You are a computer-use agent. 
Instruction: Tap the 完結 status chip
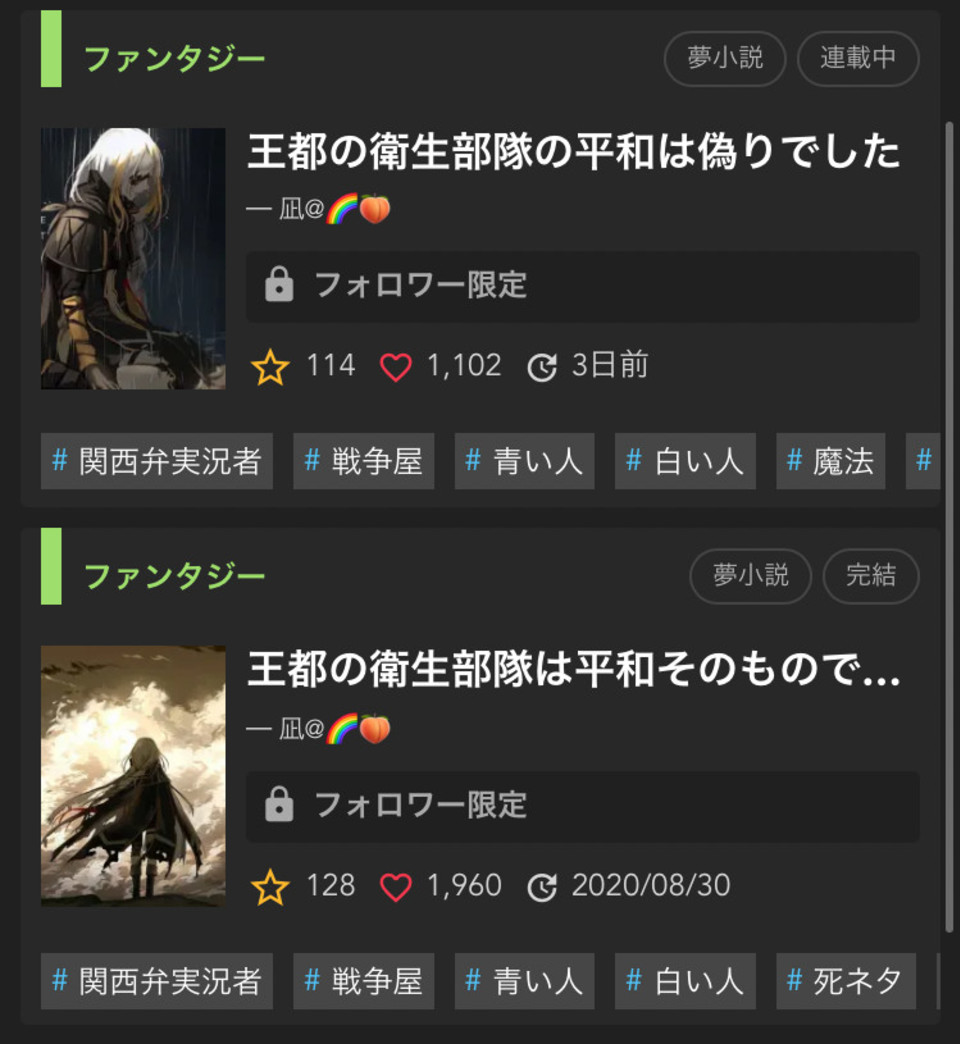[x=870, y=576]
